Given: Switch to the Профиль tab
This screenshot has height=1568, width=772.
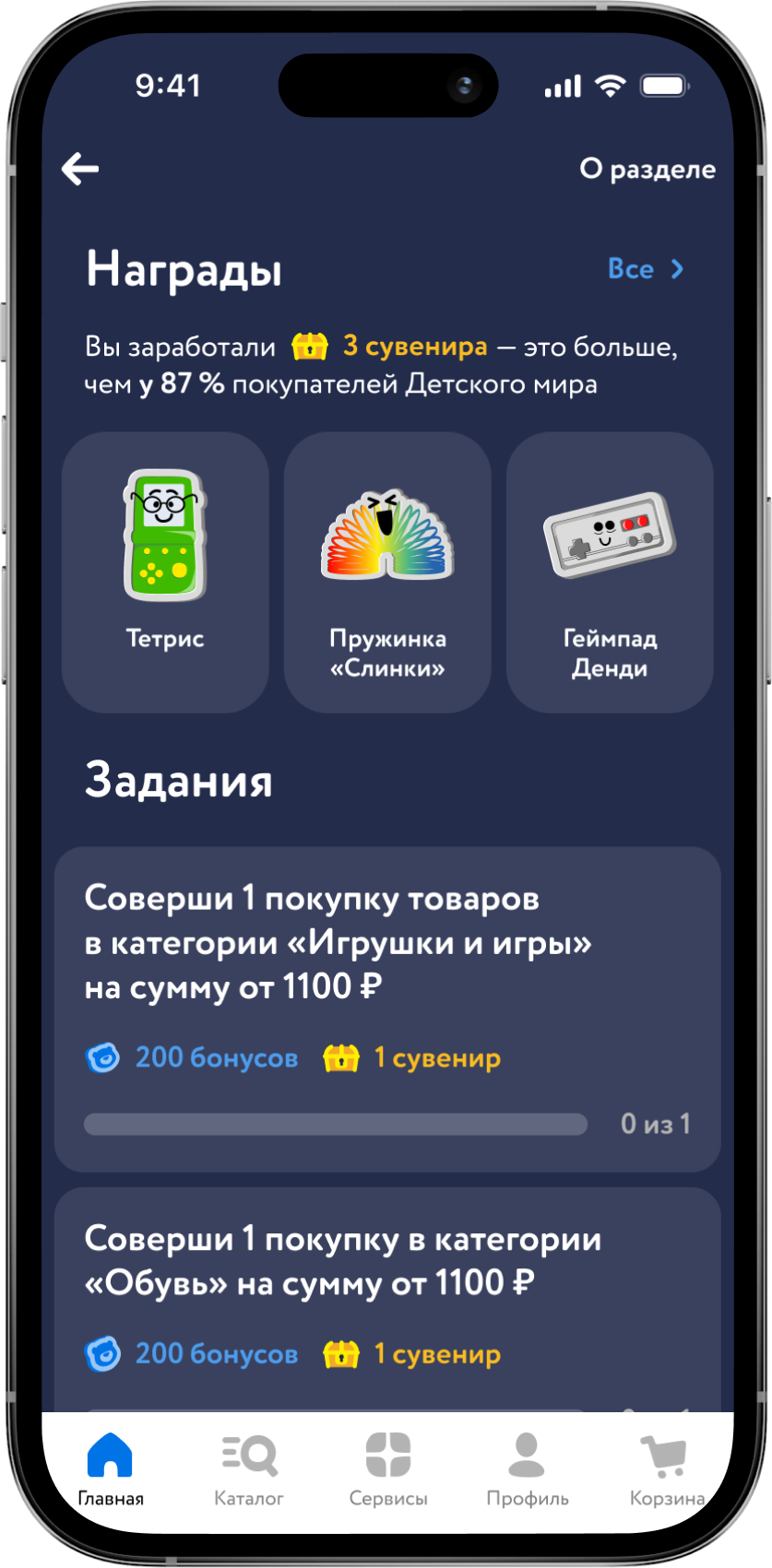Looking at the screenshot, I should [x=527, y=1469].
